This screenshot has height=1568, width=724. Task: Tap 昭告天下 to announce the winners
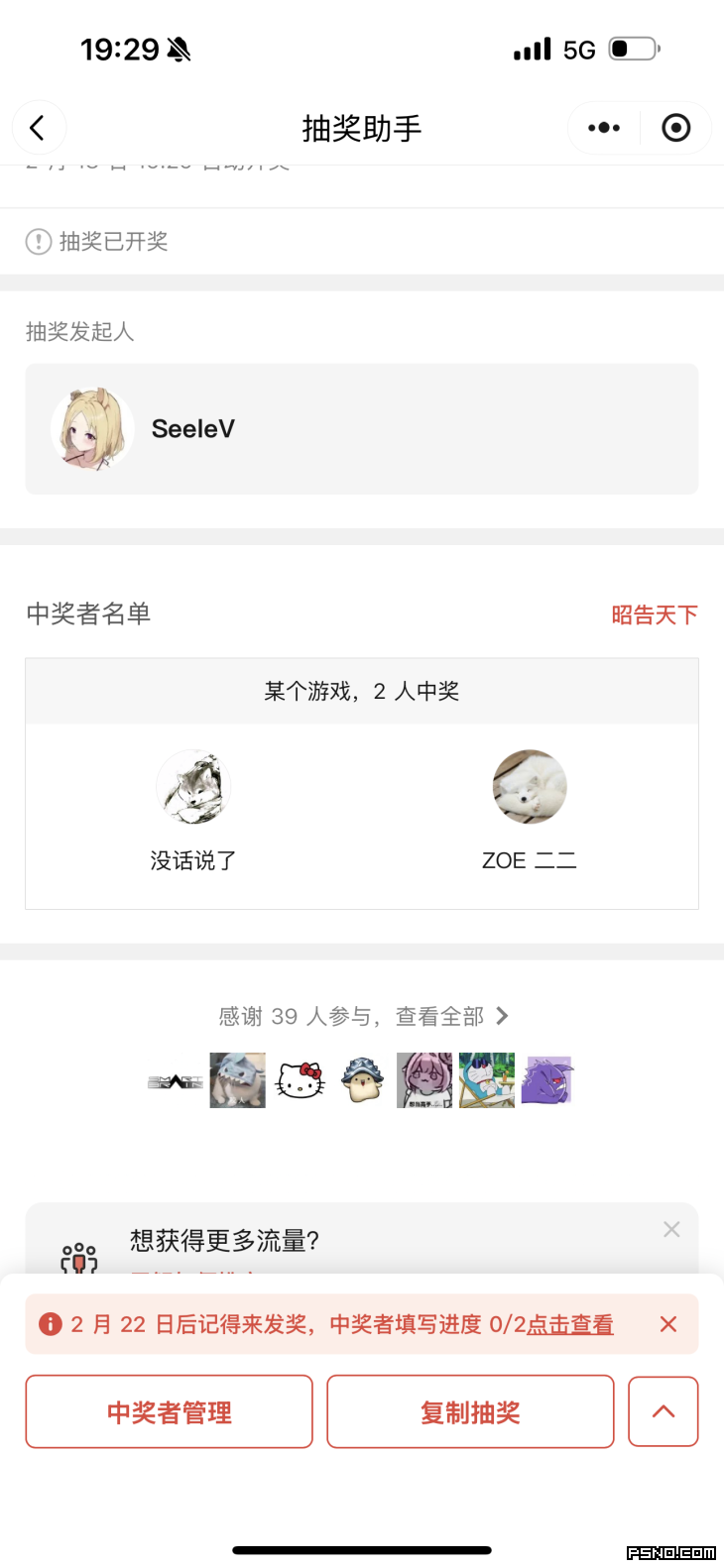[x=654, y=615]
